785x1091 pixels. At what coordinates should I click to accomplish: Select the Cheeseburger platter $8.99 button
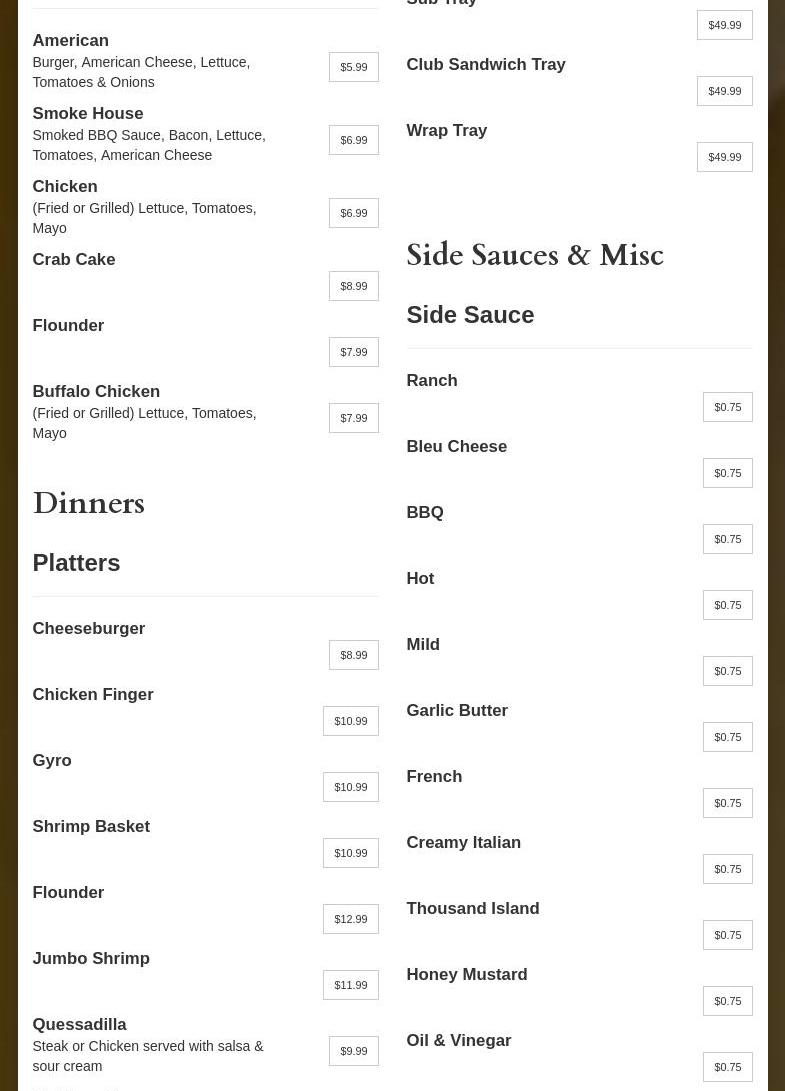[353, 655]
